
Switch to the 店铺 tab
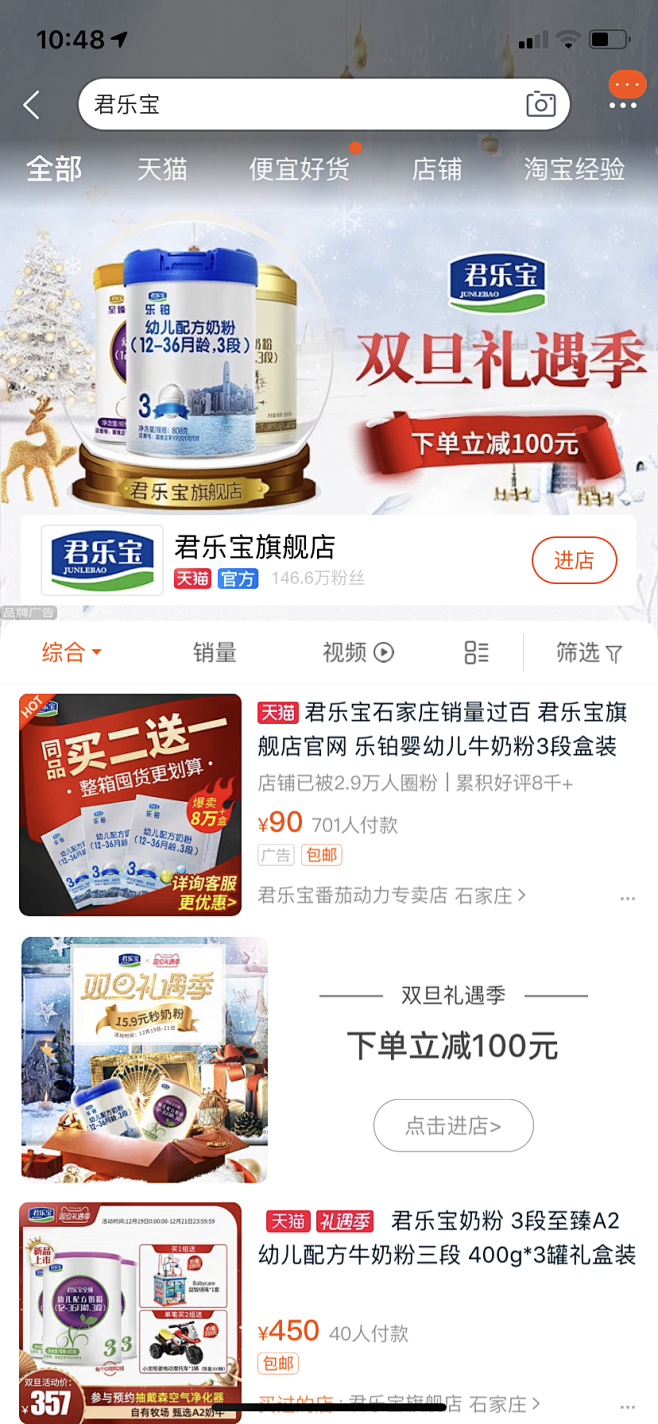click(437, 169)
